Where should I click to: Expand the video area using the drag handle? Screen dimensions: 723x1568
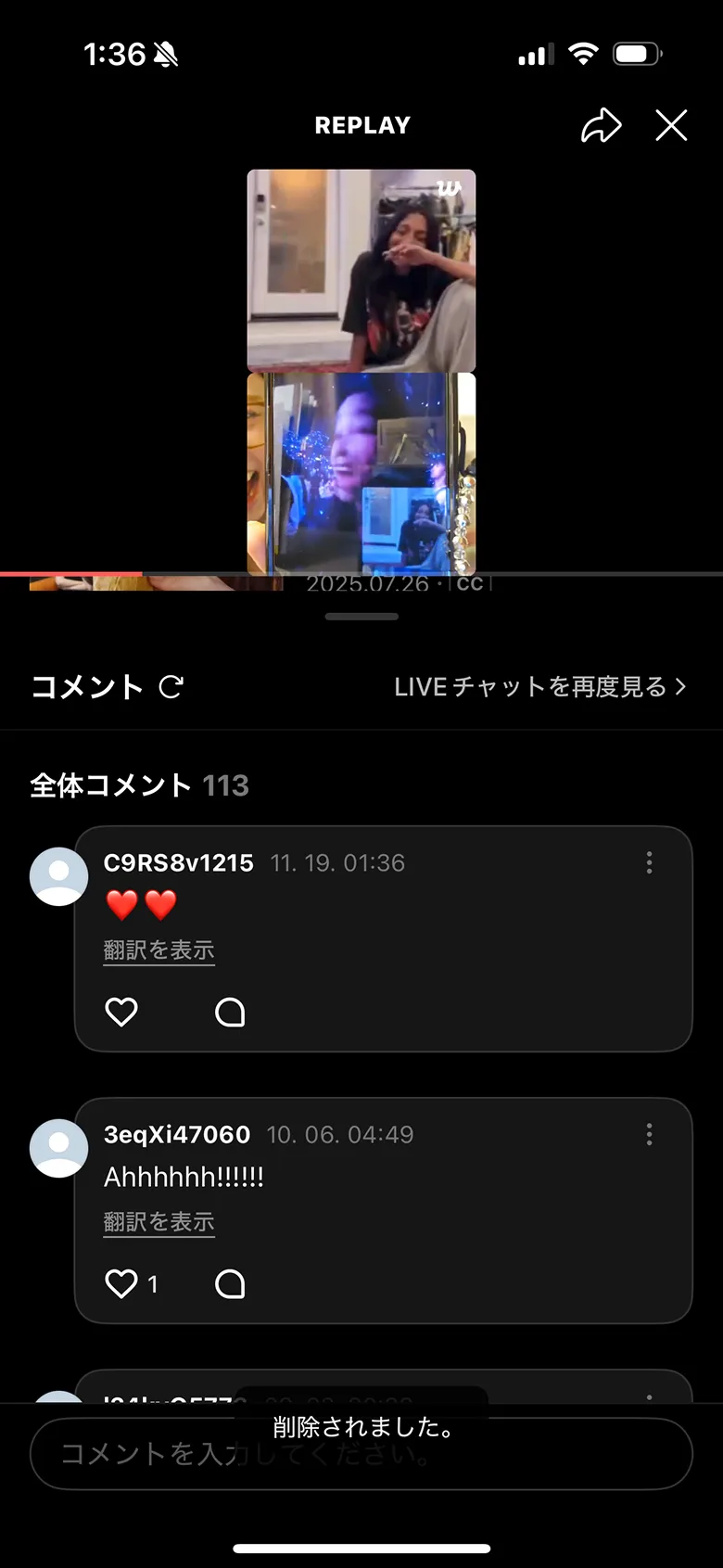[361, 615]
